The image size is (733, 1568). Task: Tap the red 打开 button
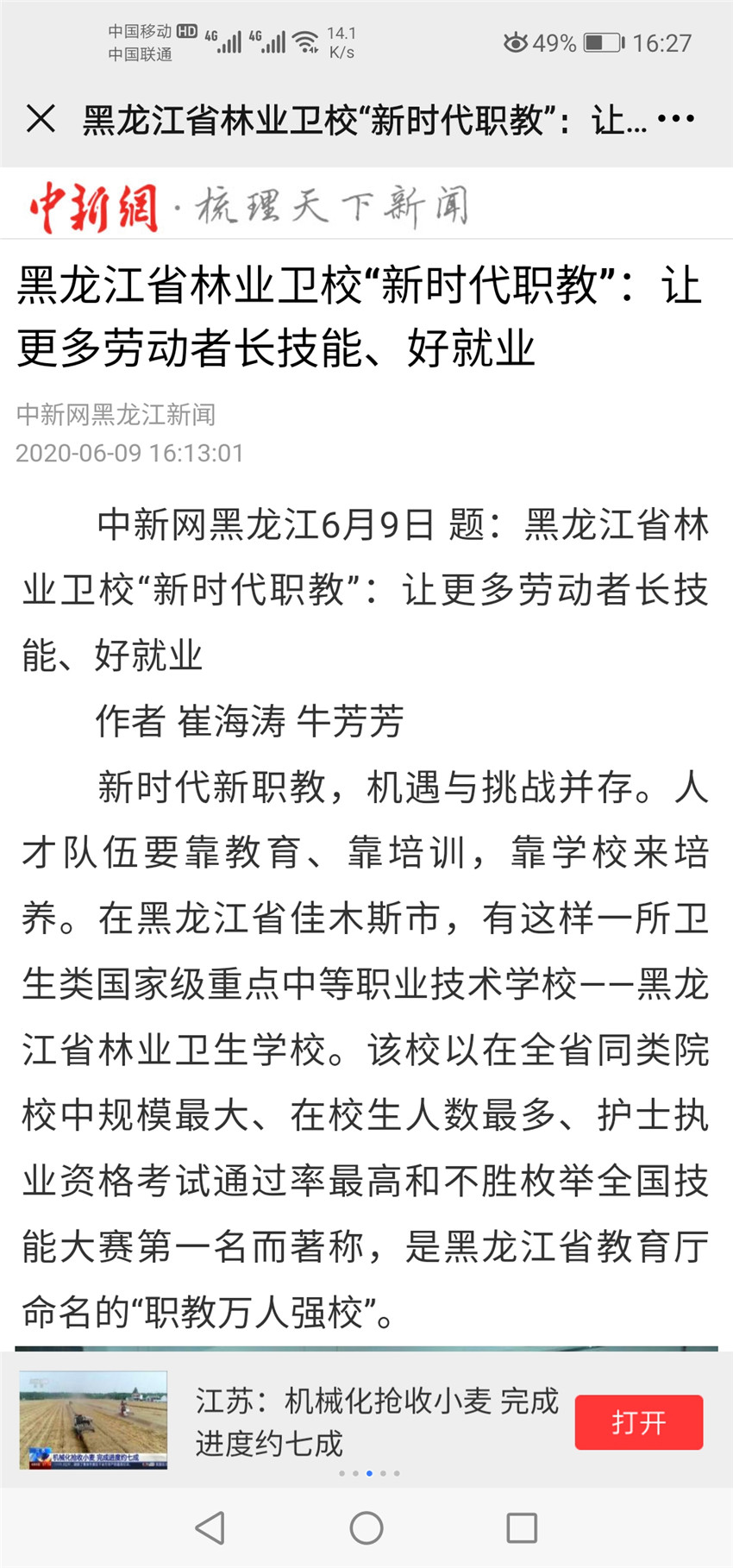pos(638,1422)
